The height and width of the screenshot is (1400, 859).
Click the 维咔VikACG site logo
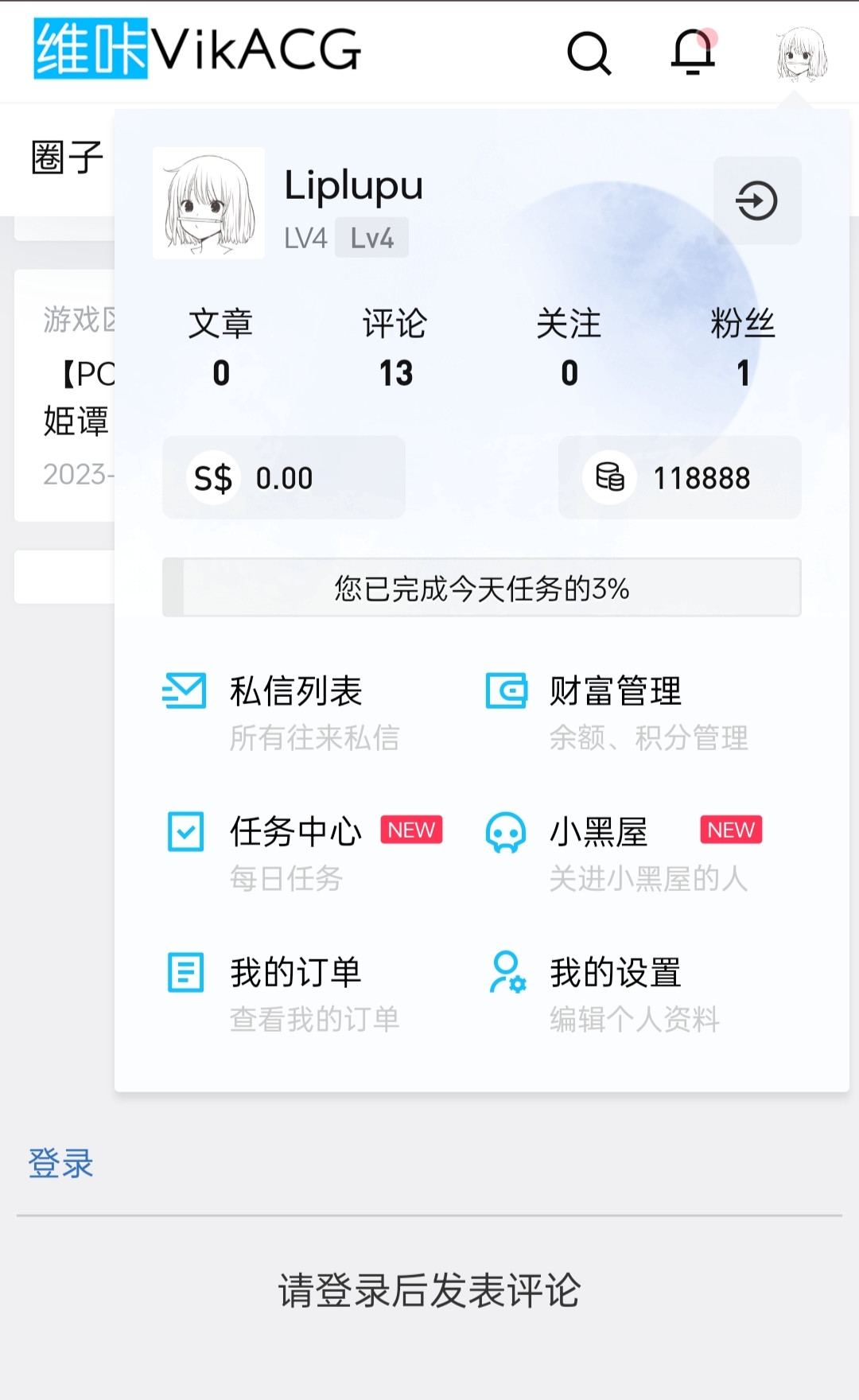click(195, 51)
